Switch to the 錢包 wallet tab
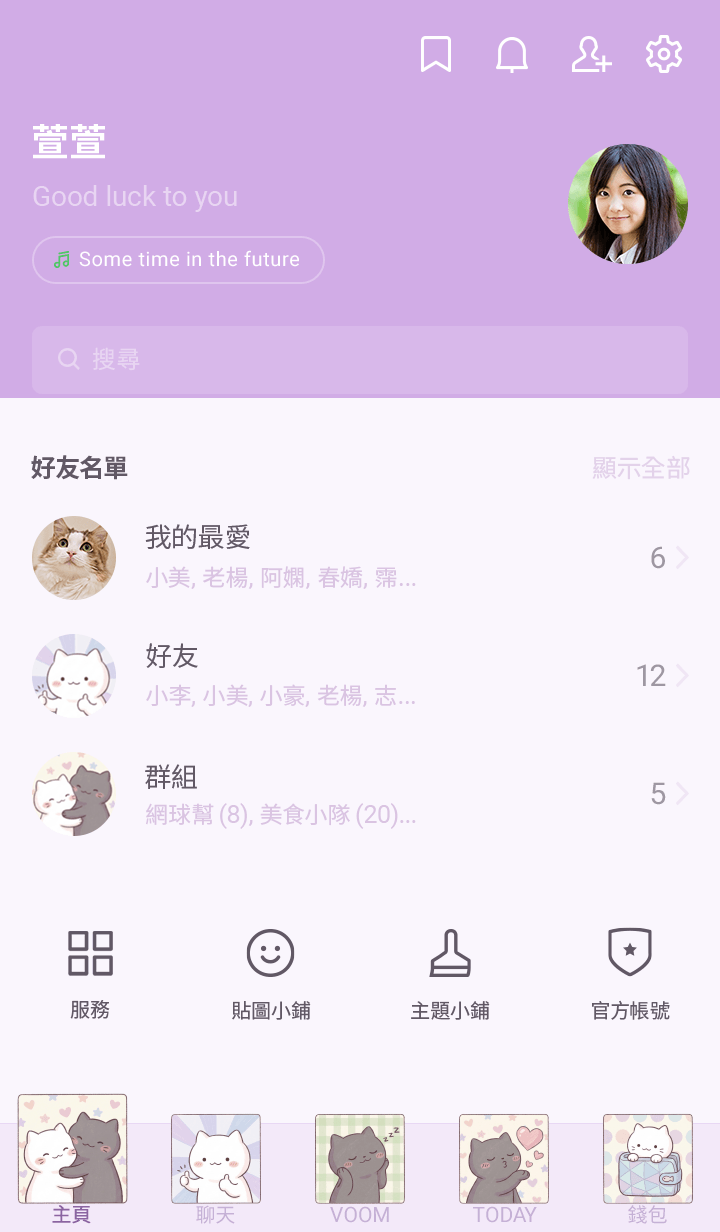 click(x=648, y=1168)
